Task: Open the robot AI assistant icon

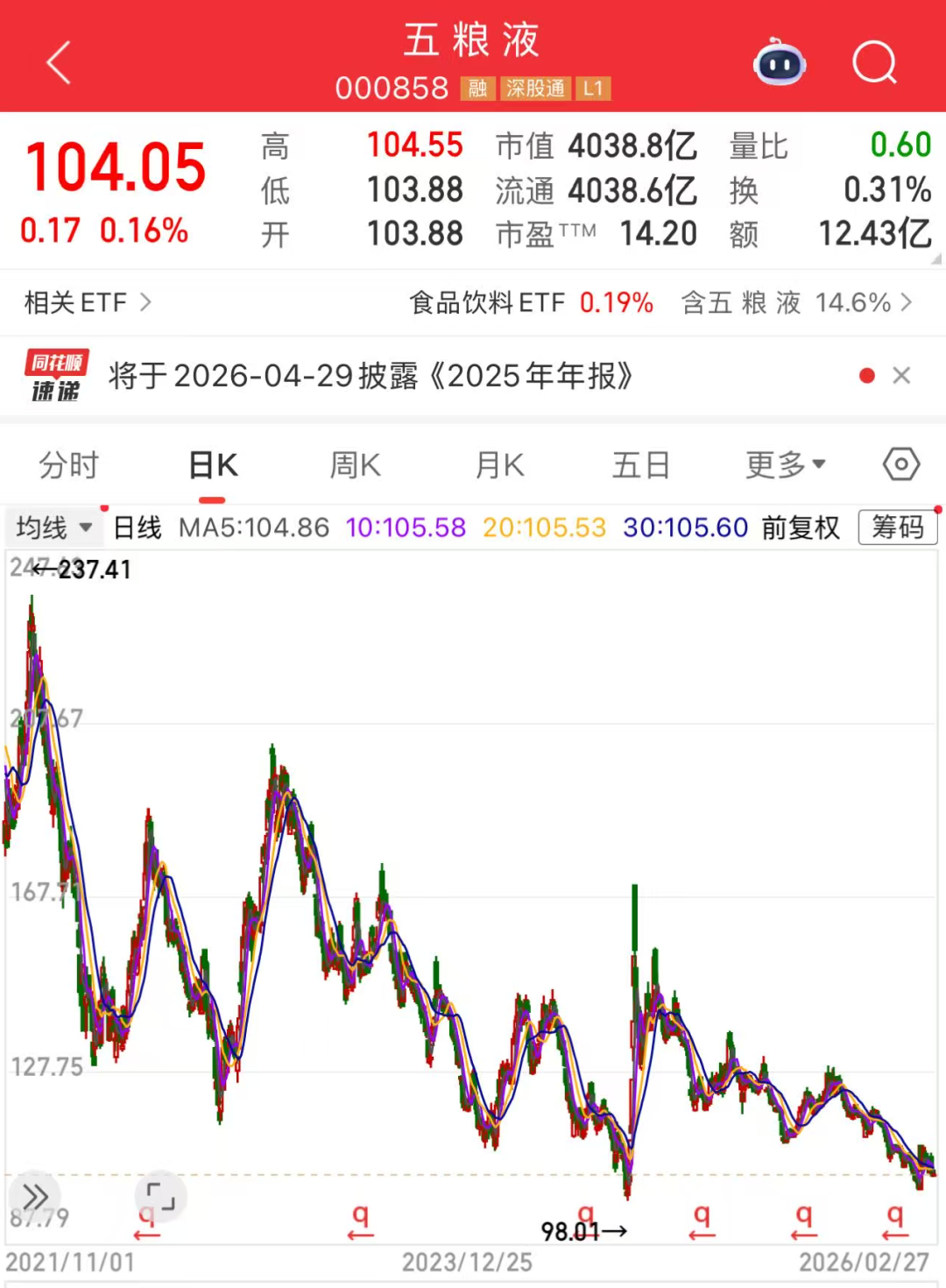Action: click(x=780, y=63)
